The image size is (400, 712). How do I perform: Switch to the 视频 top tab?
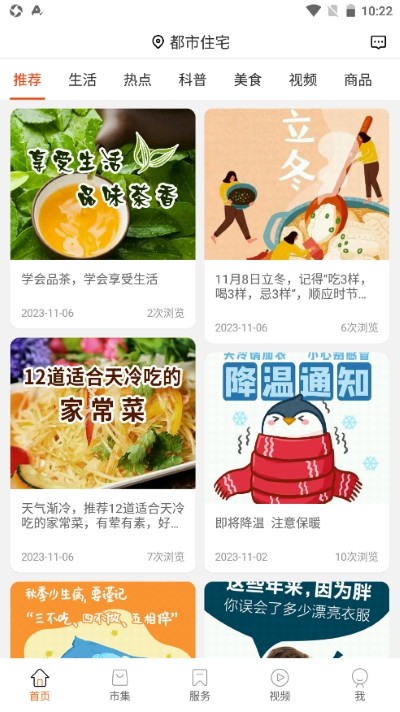point(303,80)
